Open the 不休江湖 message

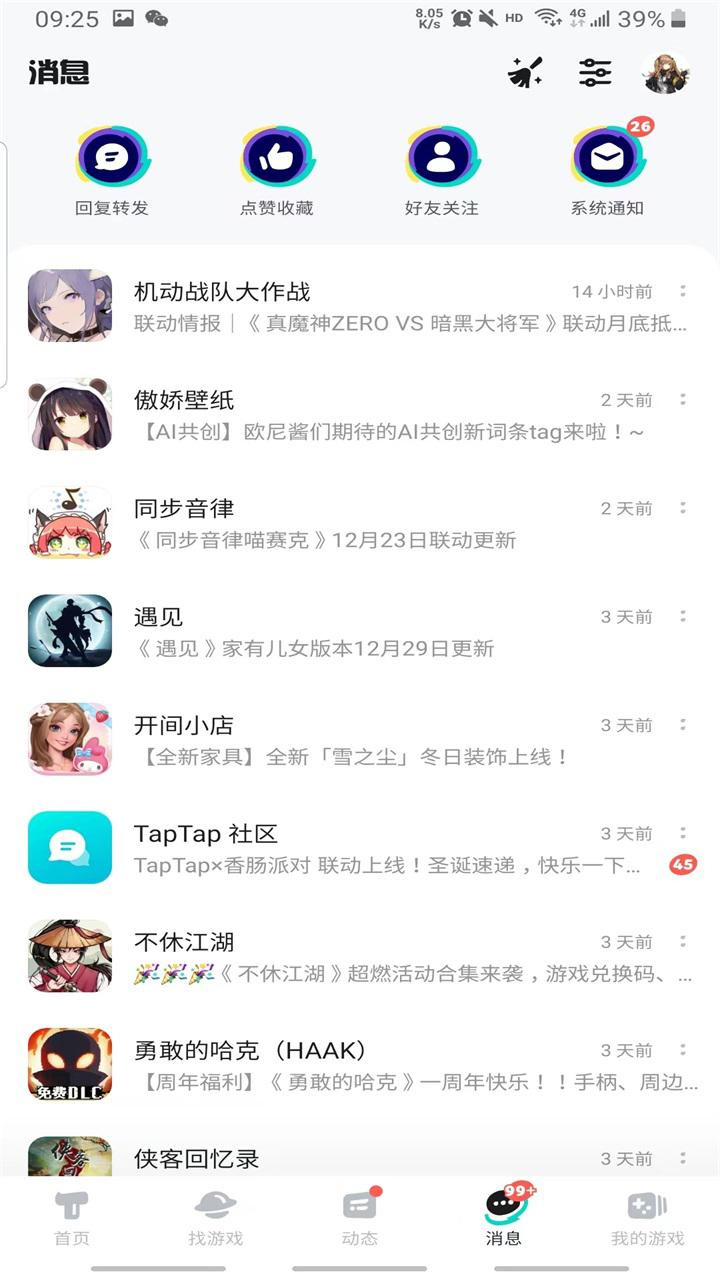360,956
